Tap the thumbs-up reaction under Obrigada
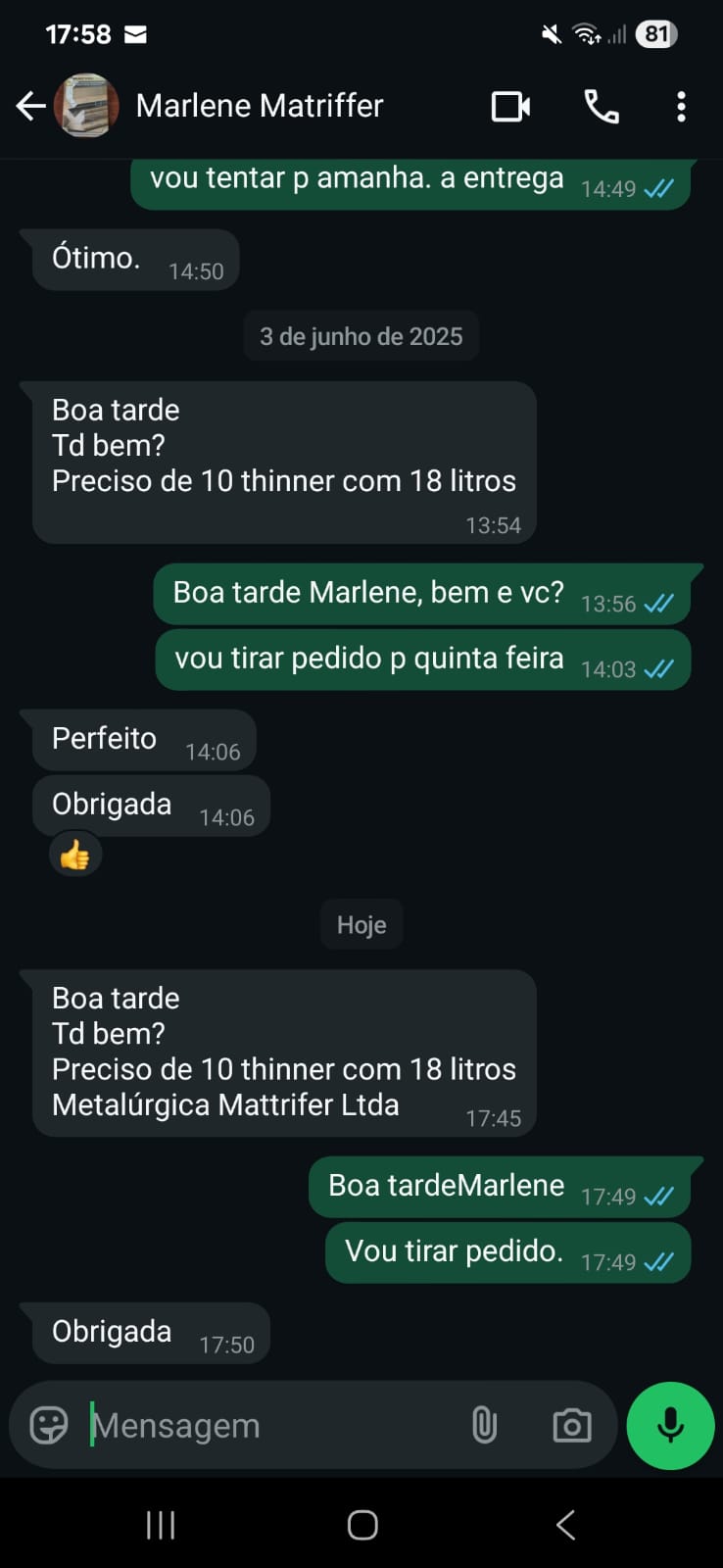The image size is (723, 1568). [74, 856]
